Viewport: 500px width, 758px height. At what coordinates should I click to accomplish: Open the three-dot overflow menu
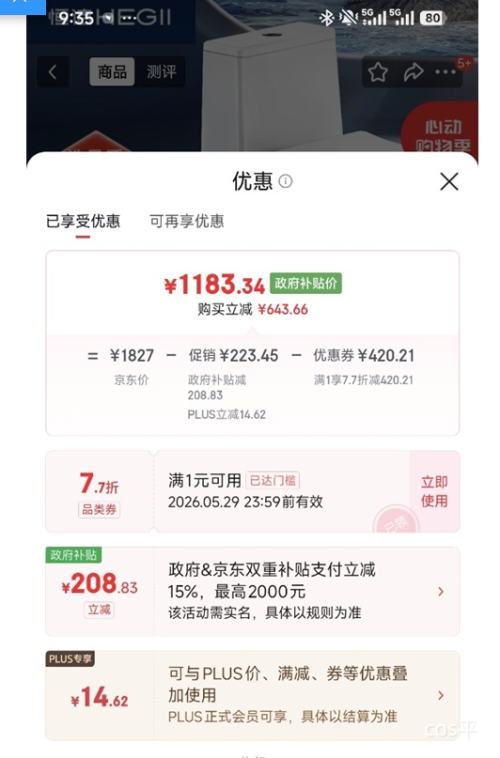click(445, 72)
